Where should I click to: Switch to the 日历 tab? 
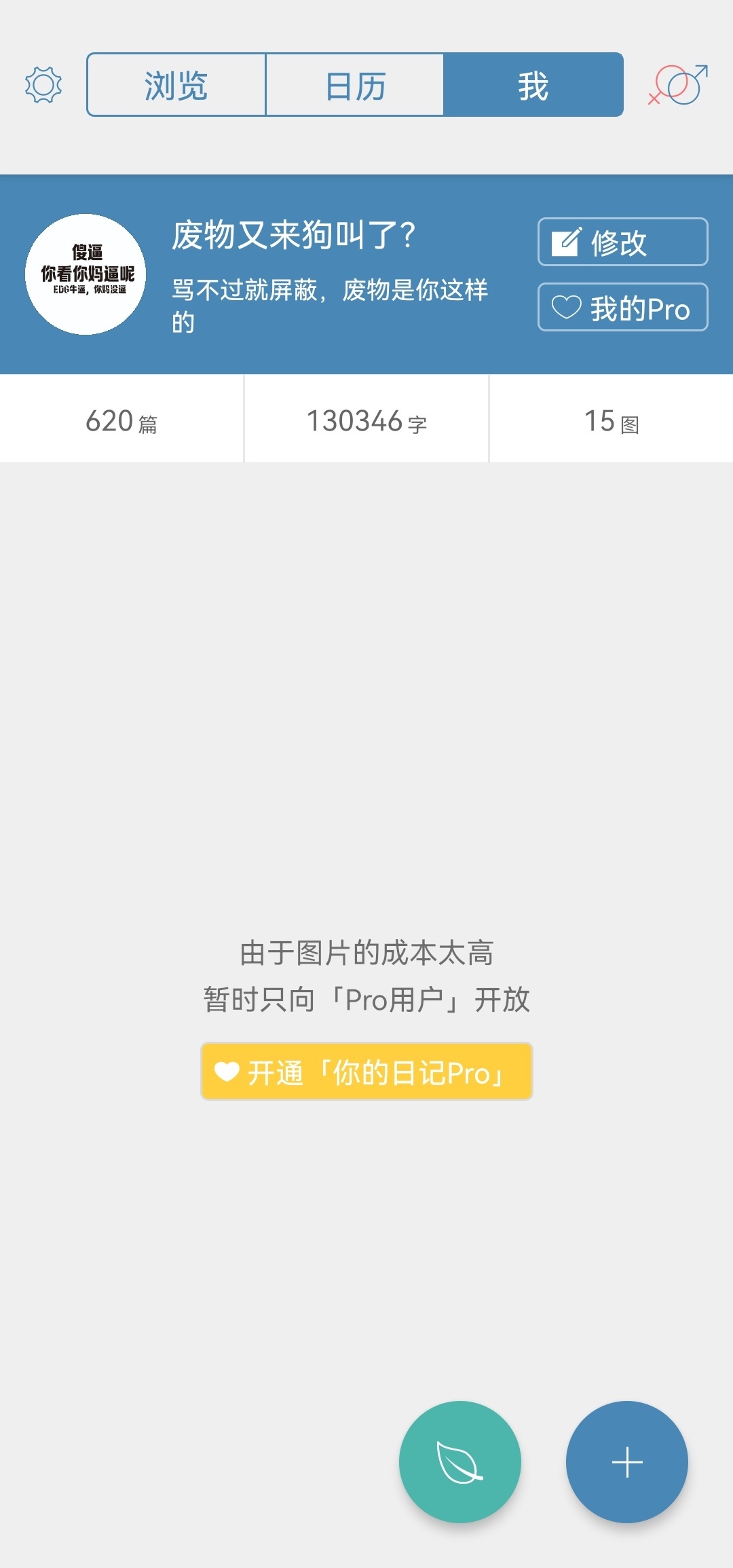355,85
